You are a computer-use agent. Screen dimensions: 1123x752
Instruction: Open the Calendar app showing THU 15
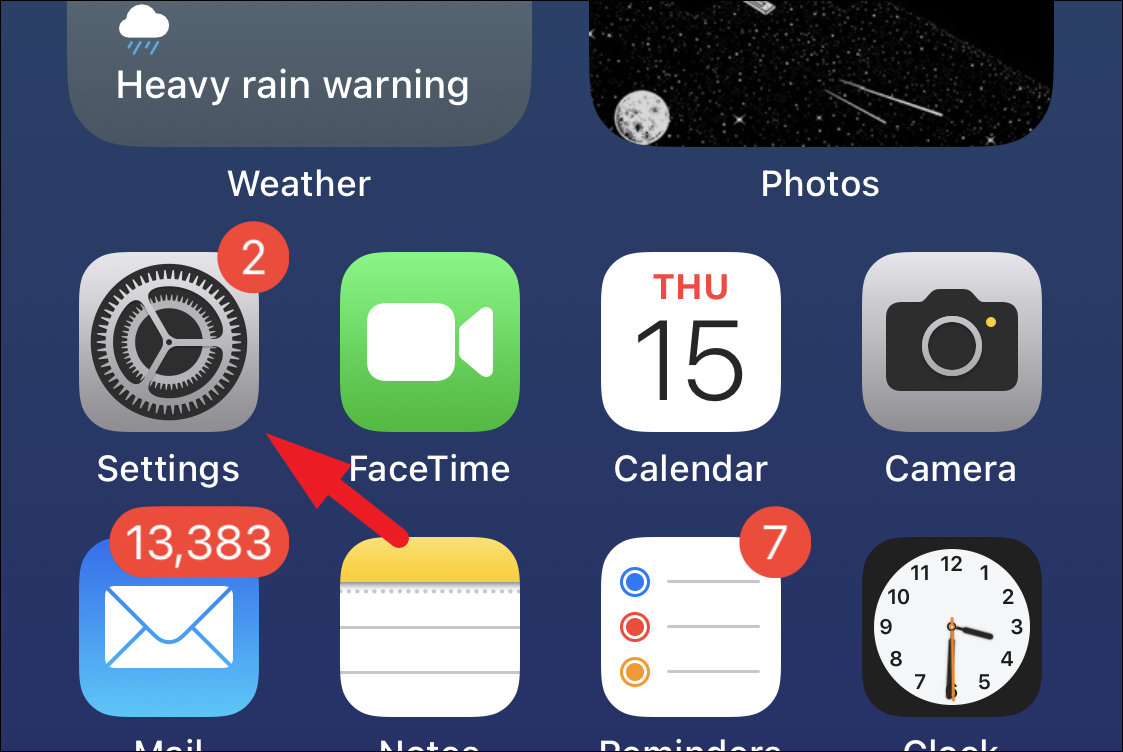point(690,342)
